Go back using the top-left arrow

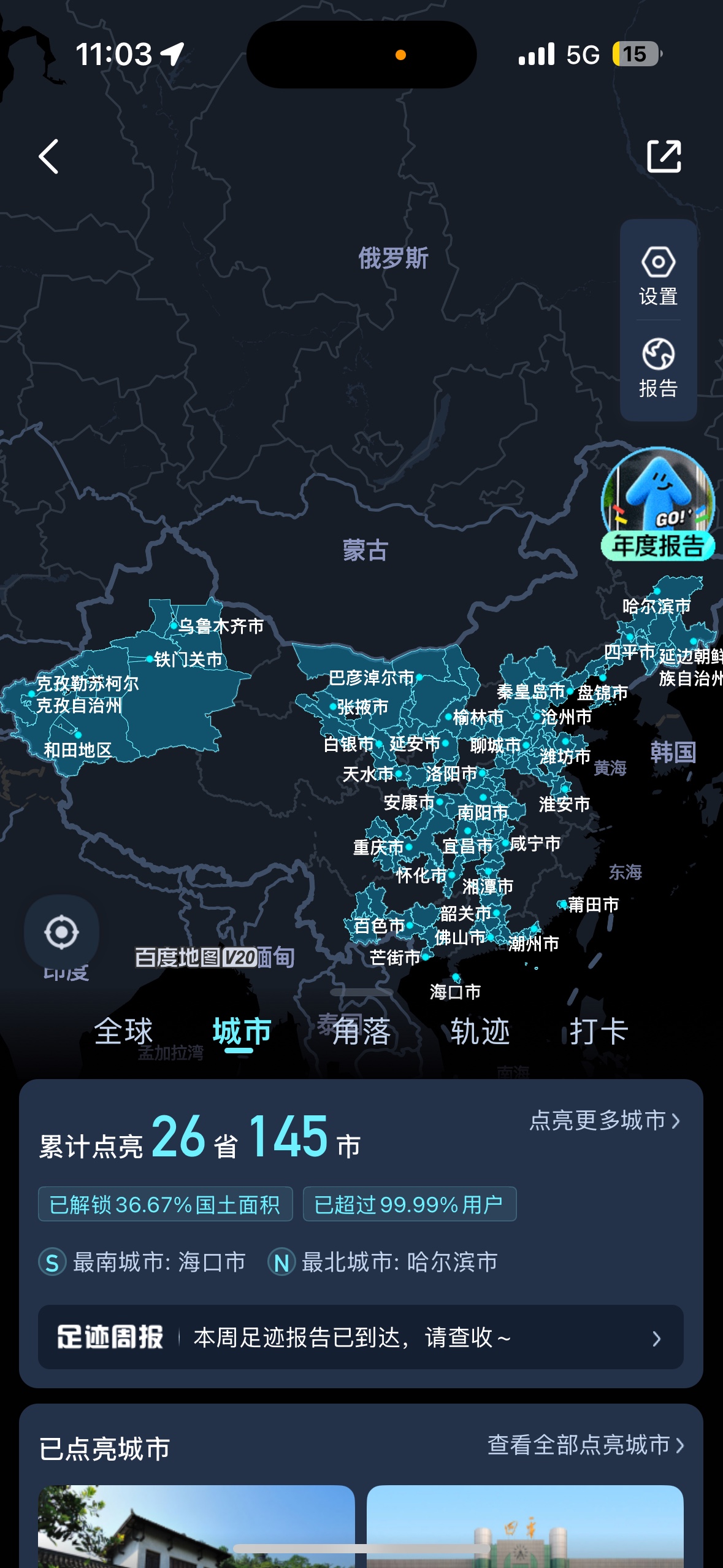(x=49, y=156)
